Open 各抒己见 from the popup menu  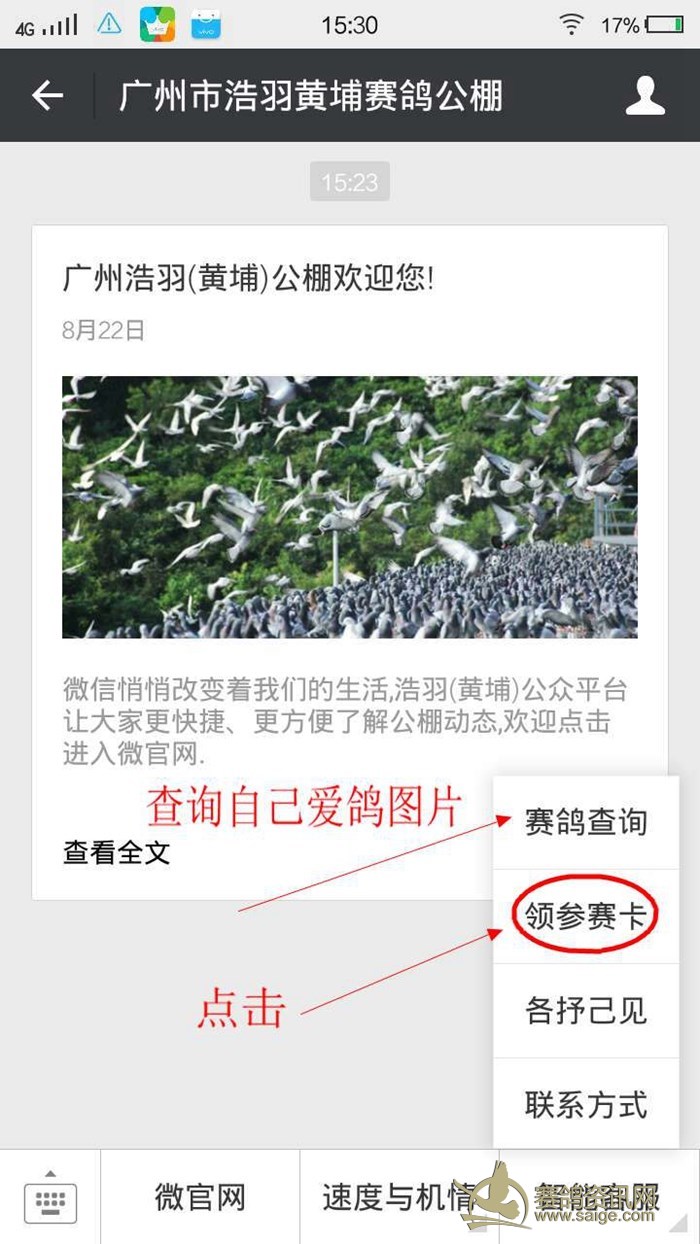pos(586,1011)
